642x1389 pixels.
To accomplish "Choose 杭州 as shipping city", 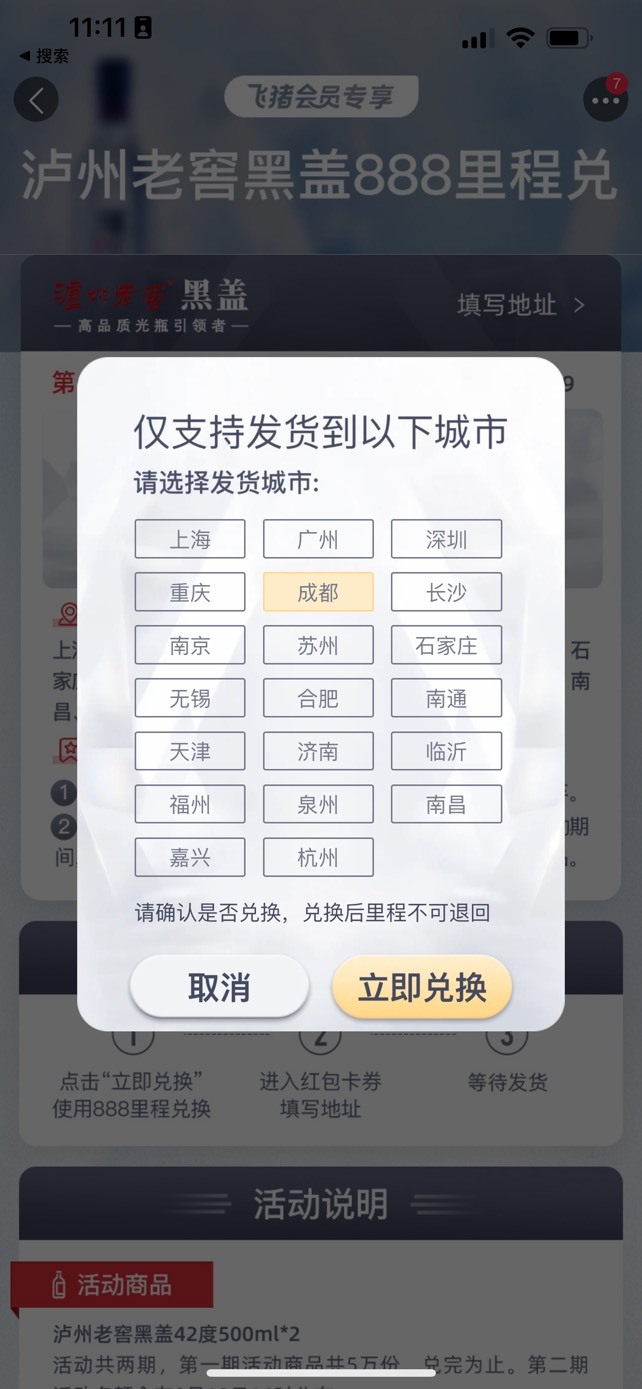I will pos(318,857).
